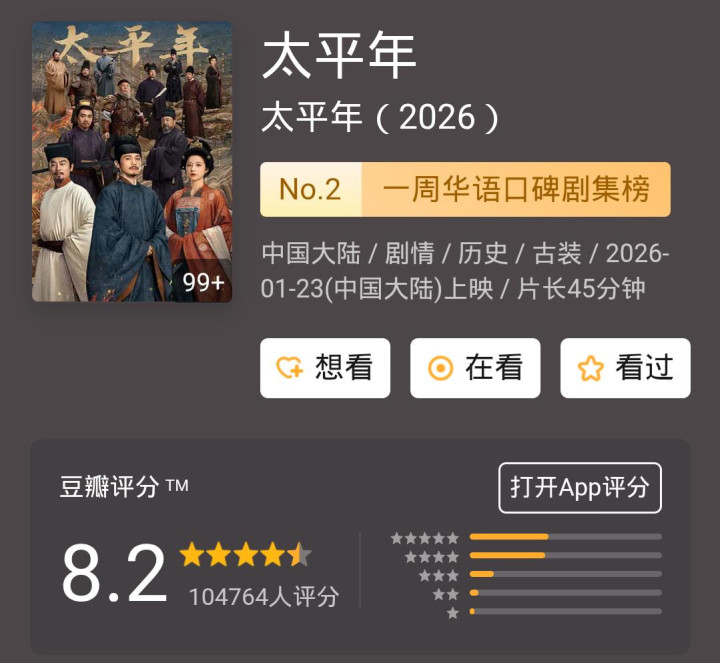The width and height of the screenshot is (720, 663).
Task: Mark the show as 在看
Action: pyautogui.click(x=475, y=368)
